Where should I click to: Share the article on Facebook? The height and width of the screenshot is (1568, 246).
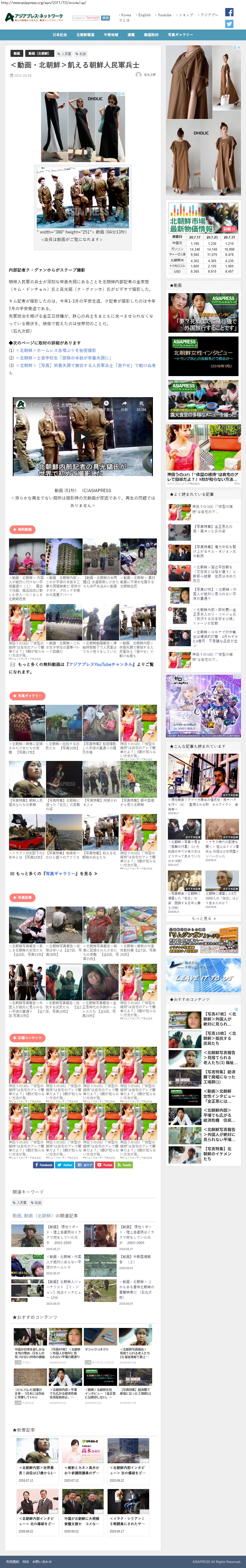pyautogui.click(x=44, y=1164)
